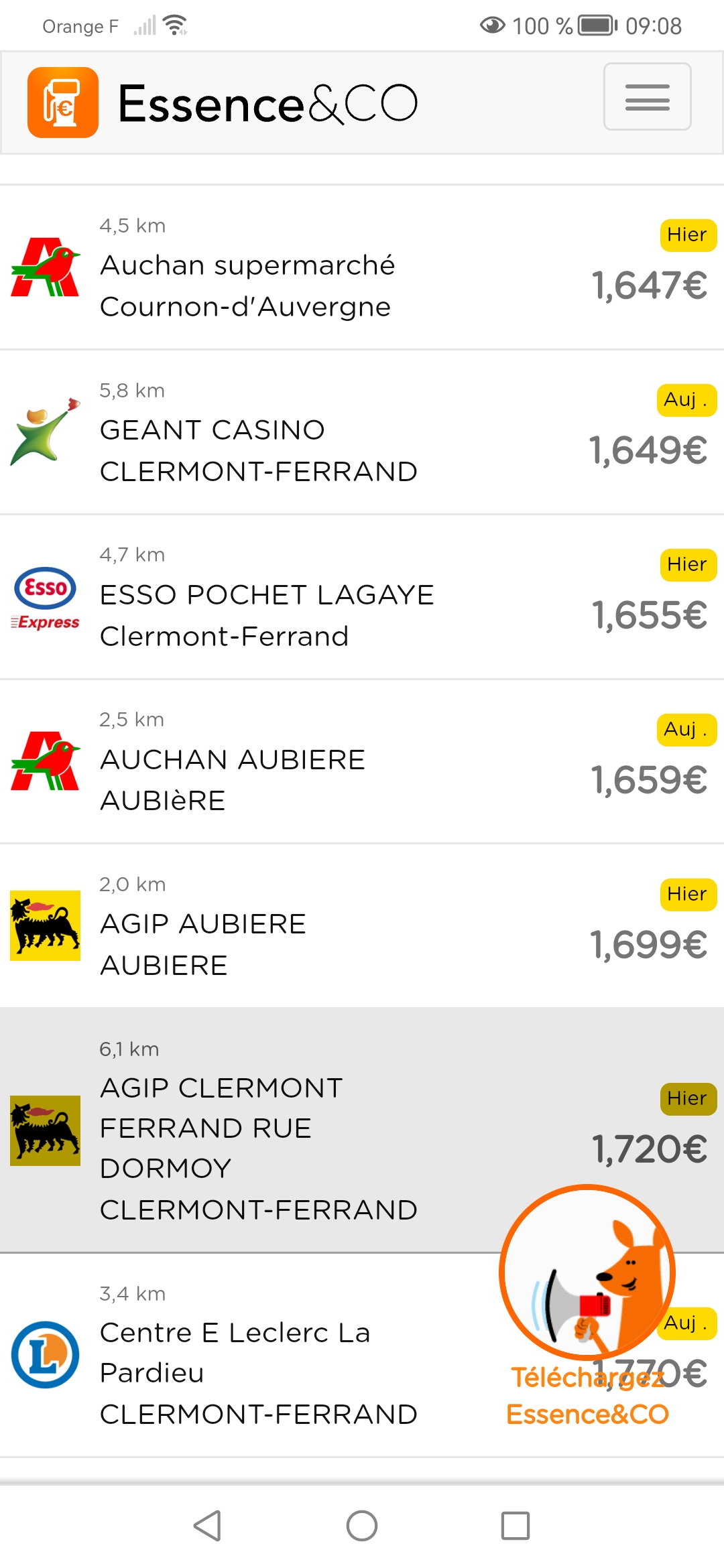Go to the Essence&CO home logo
Viewport: 724px width, 1568px height.
pyautogui.click(x=223, y=103)
